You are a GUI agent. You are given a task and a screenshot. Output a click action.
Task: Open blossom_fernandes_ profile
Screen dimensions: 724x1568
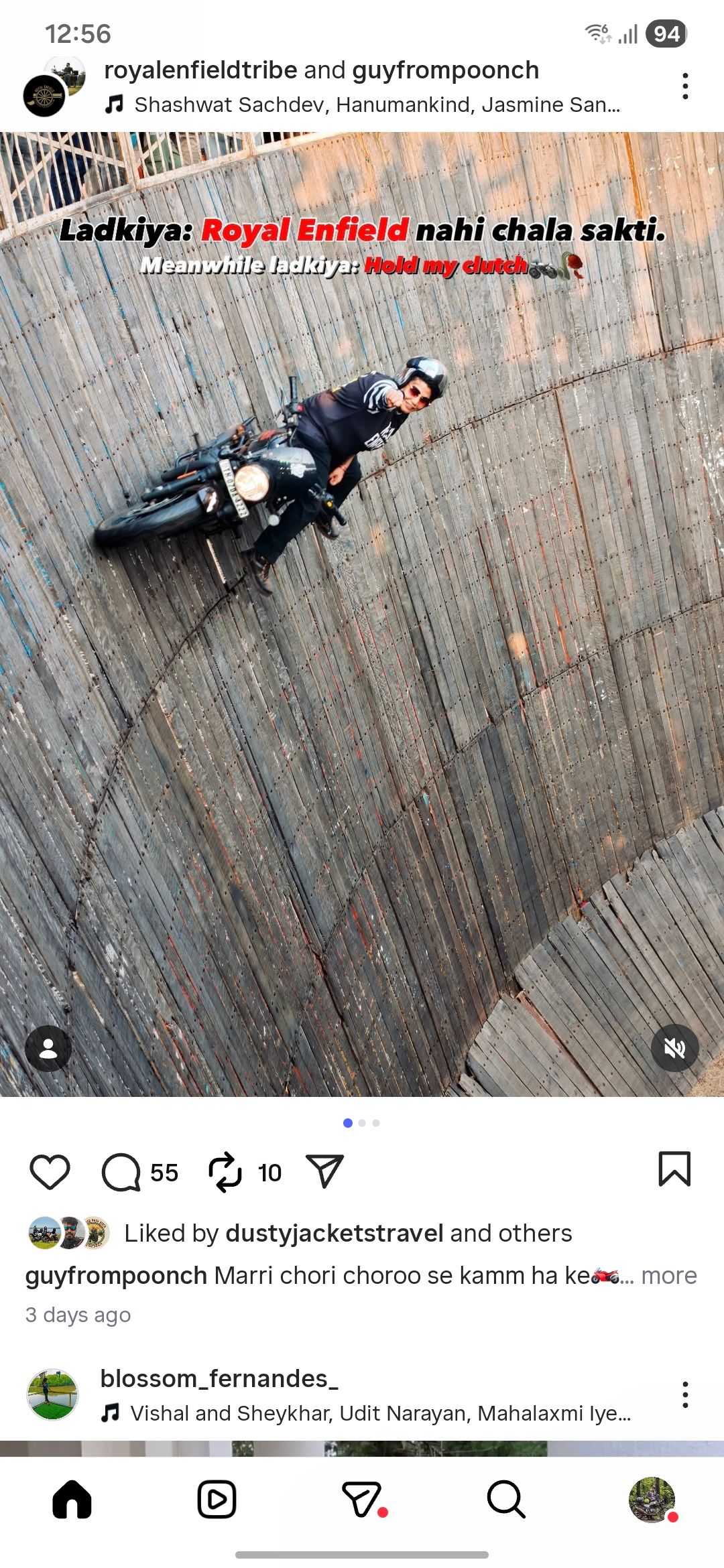click(x=219, y=1378)
